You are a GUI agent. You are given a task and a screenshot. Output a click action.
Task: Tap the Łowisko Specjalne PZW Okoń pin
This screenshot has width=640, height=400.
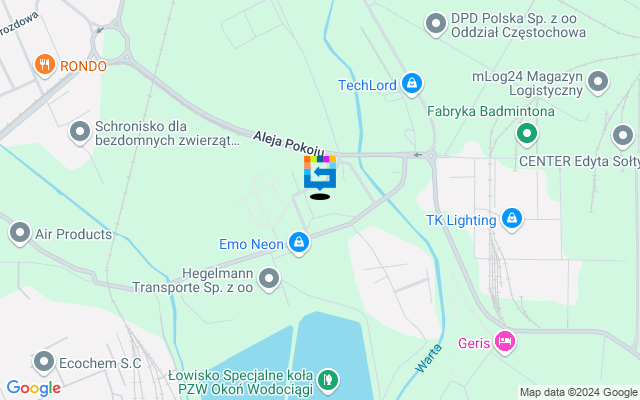pyautogui.click(x=327, y=380)
